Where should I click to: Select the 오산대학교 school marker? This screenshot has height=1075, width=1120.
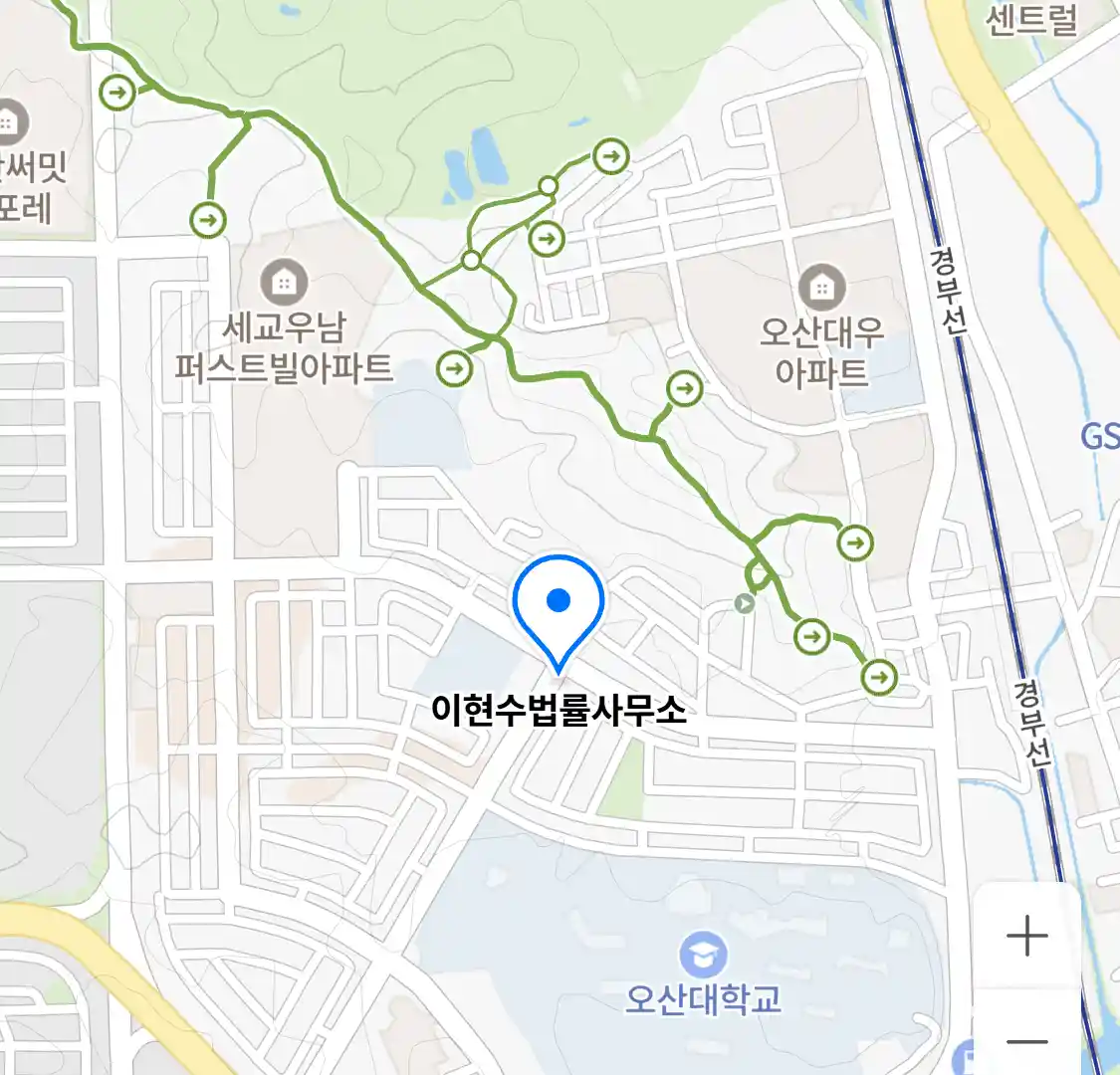(x=703, y=956)
